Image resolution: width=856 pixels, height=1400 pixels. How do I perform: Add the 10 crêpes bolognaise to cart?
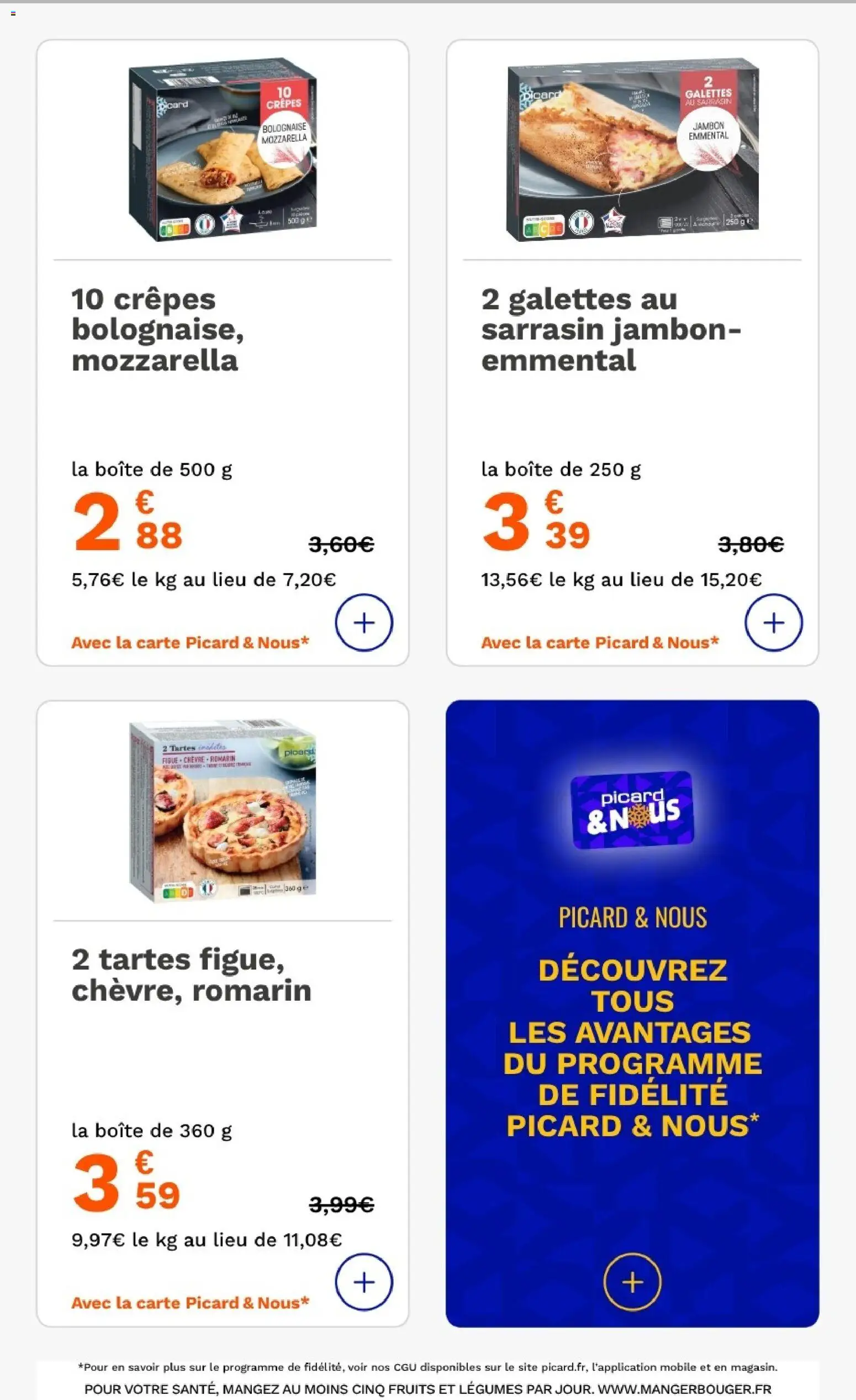coord(364,622)
